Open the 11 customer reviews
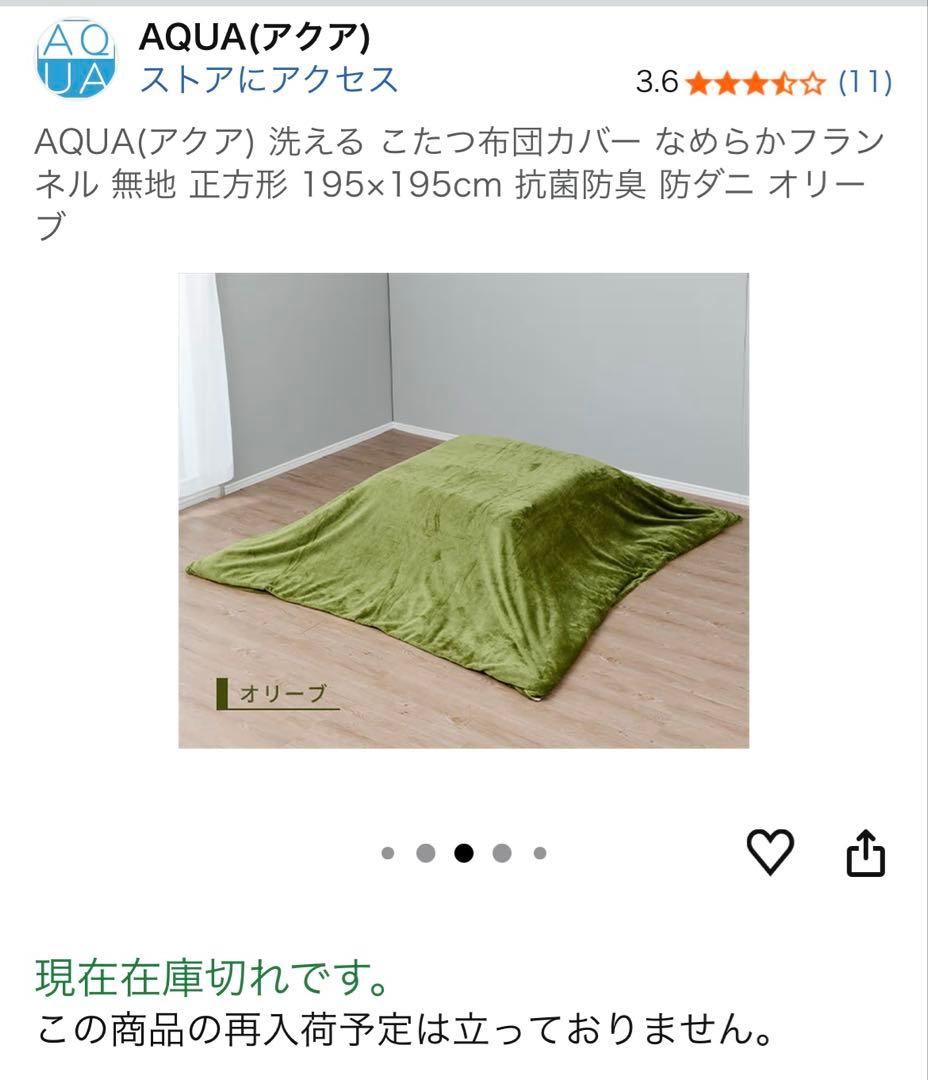The height and width of the screenshot is (1080, 928). point(865,82)
